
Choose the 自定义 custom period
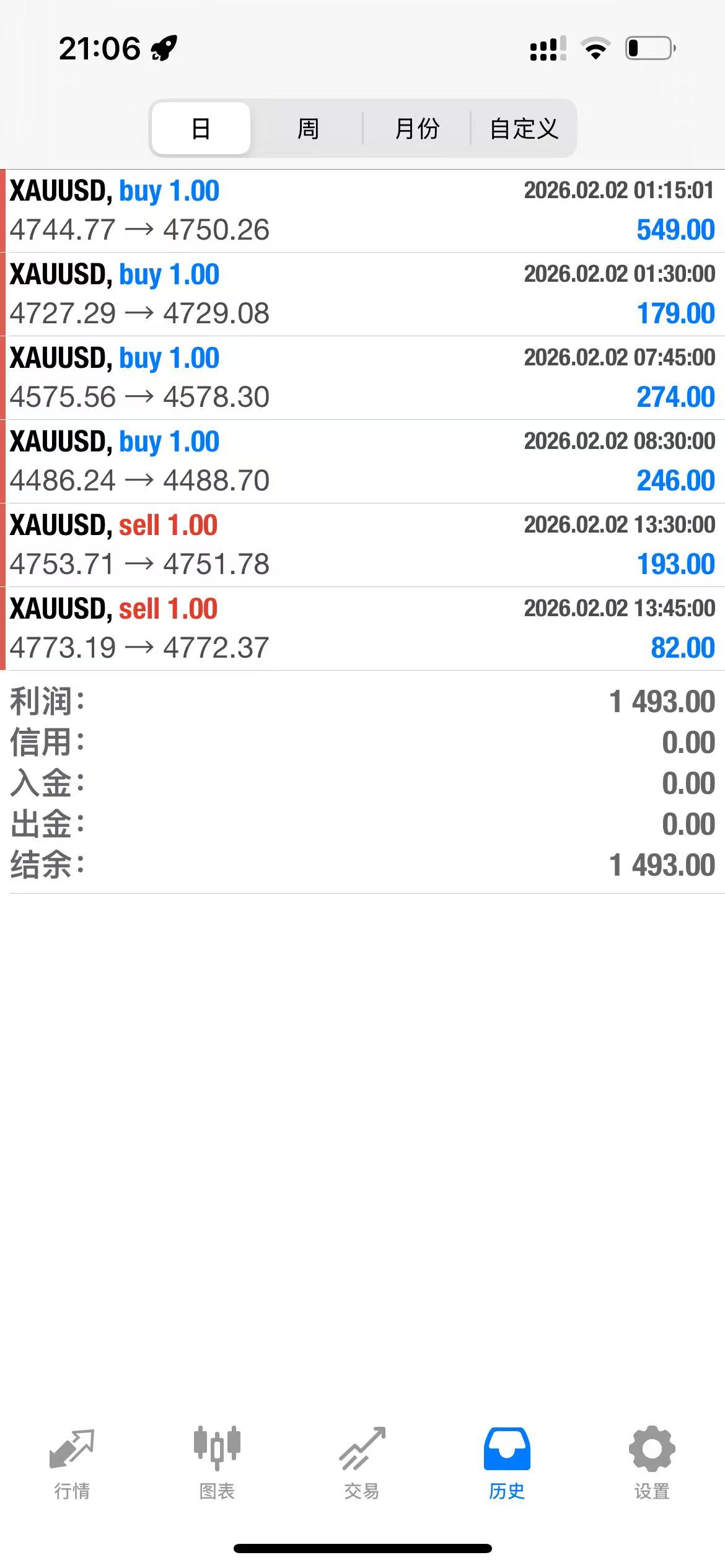524,128
